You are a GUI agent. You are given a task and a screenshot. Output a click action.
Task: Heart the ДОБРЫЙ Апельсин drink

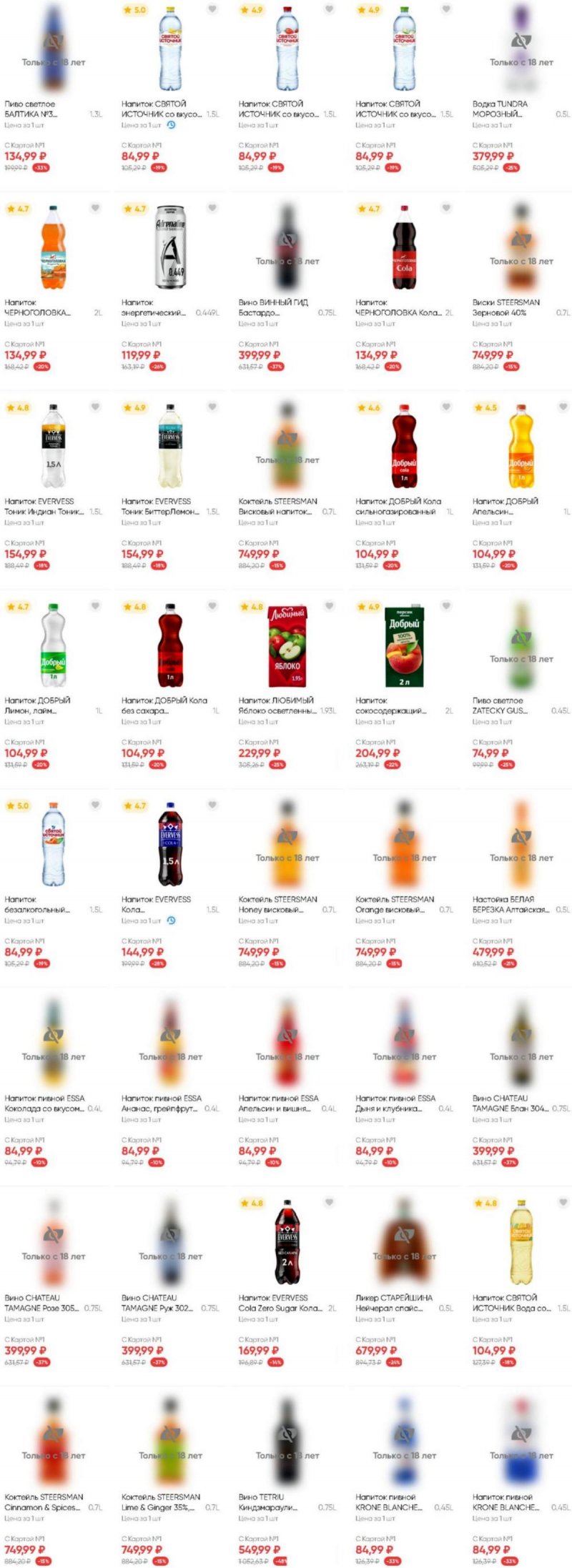coord(563,407)
